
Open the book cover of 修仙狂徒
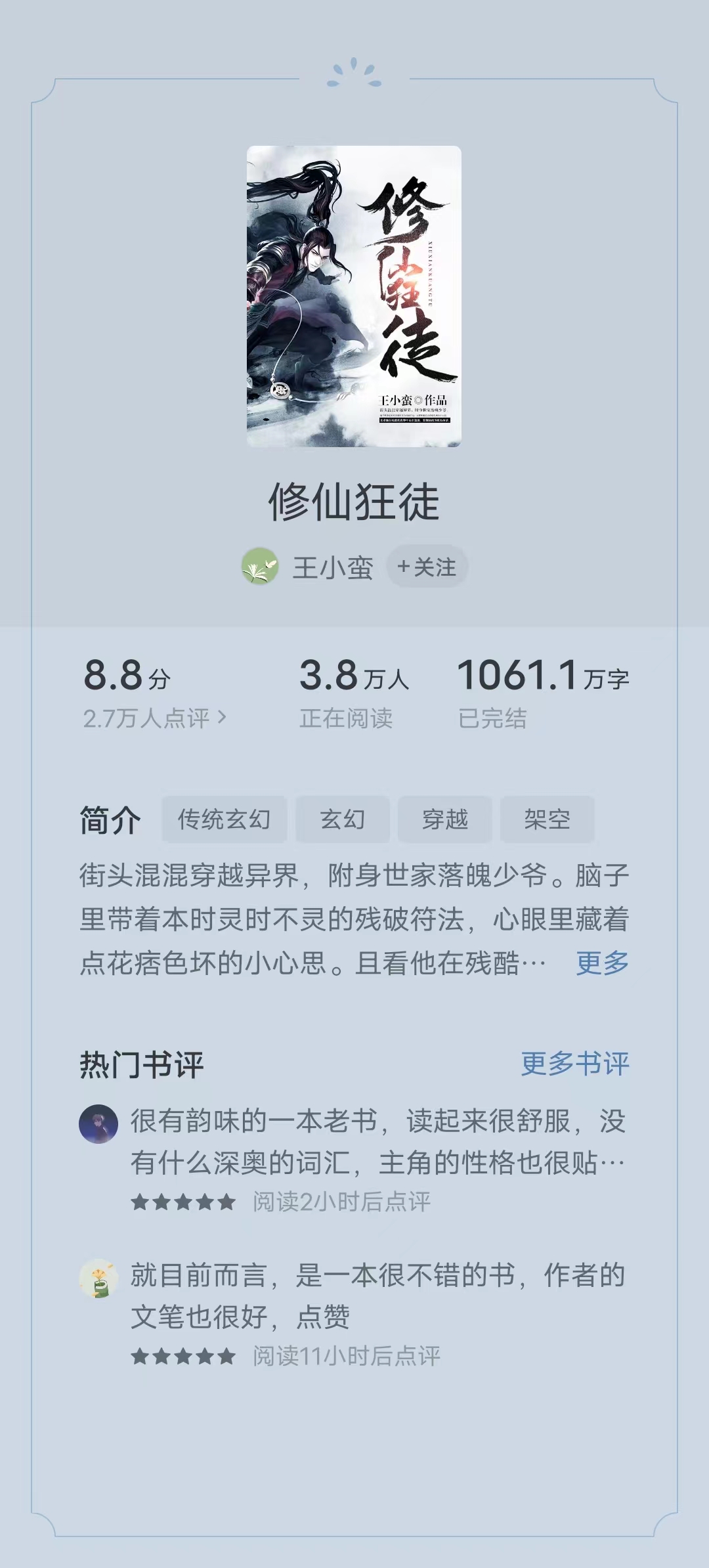(x=354, y=297)
